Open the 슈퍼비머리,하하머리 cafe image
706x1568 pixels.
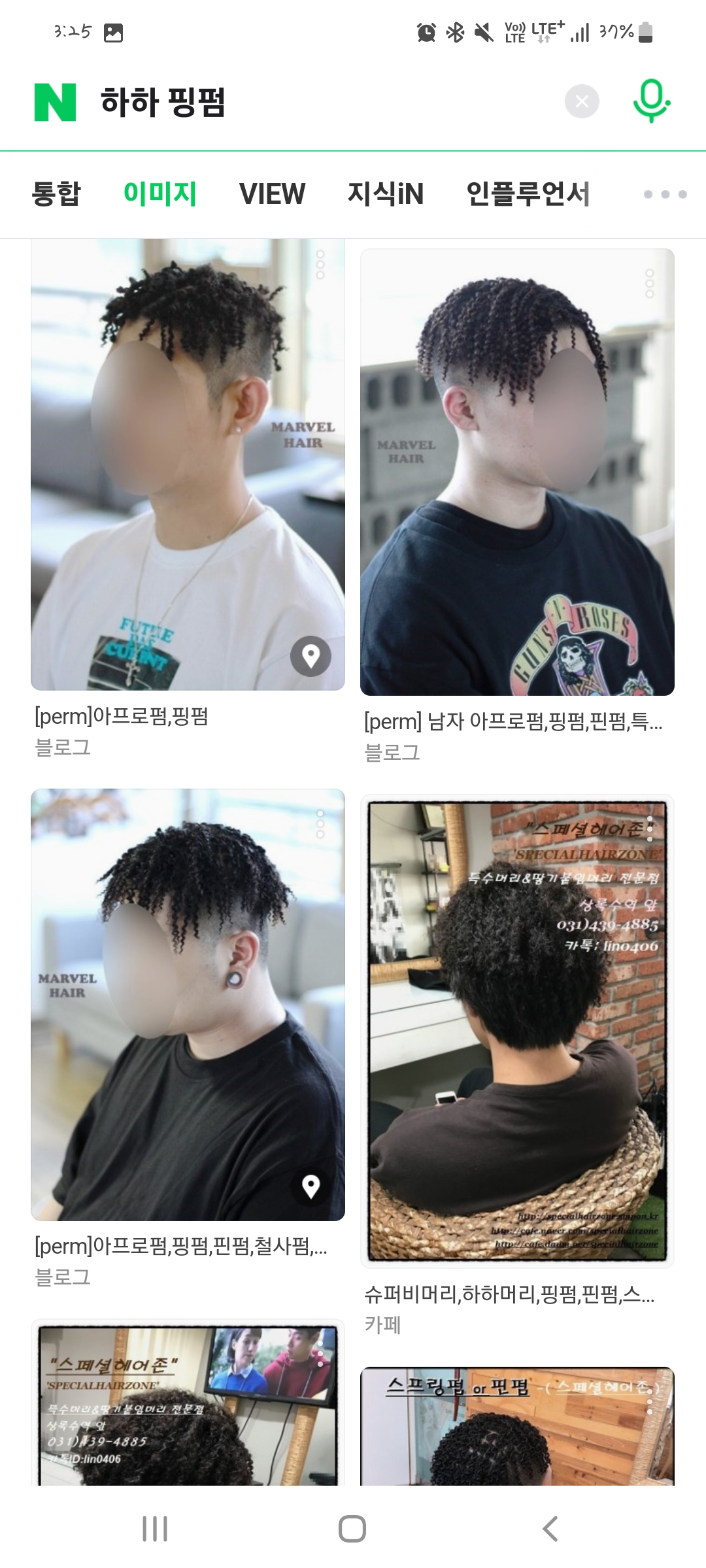tap(517, 1030)
